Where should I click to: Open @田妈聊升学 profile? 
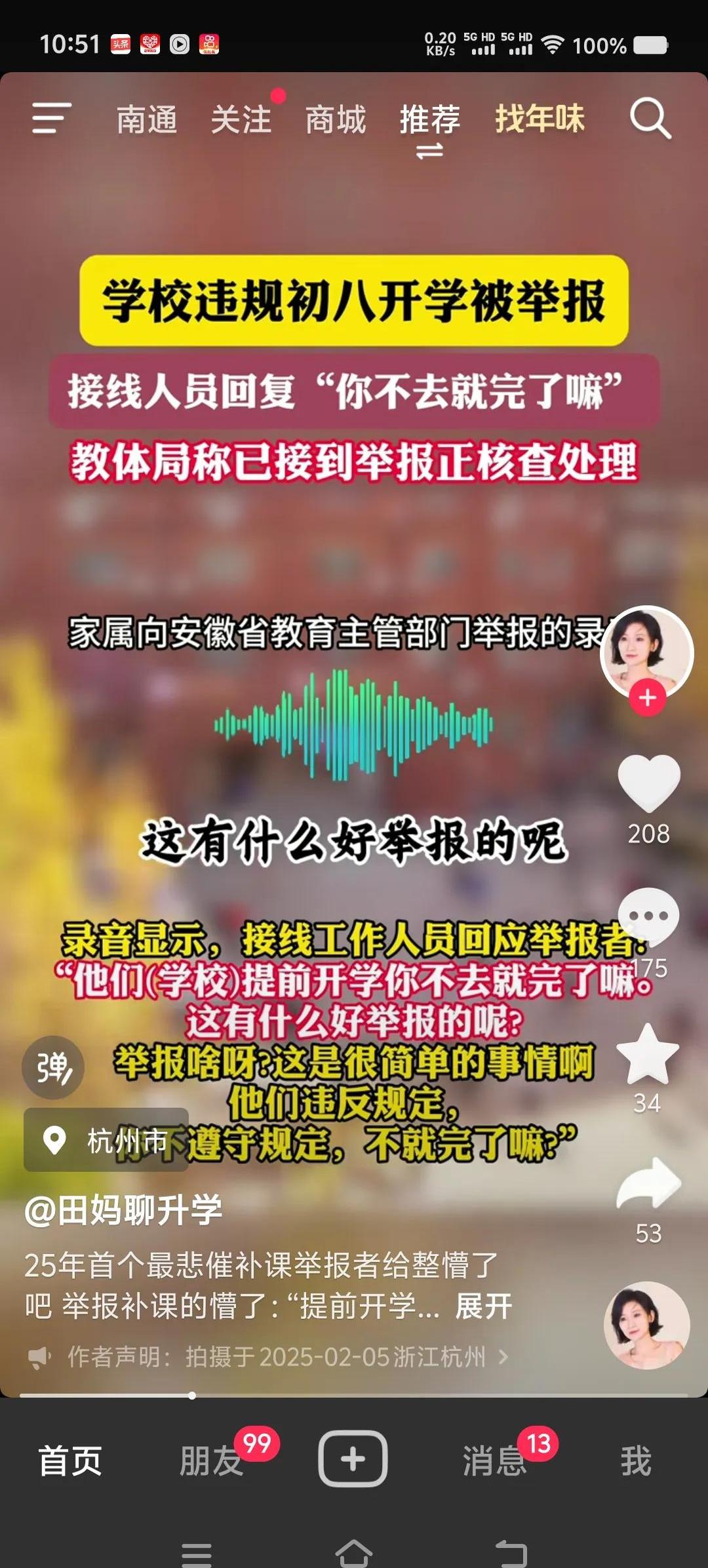[123, 1210]
